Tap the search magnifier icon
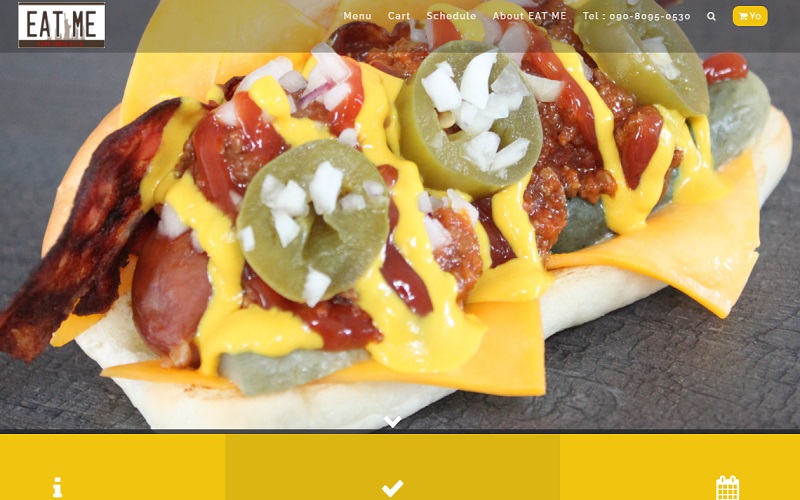This screenshot has width=800, height=500. [x=711, y=16]
